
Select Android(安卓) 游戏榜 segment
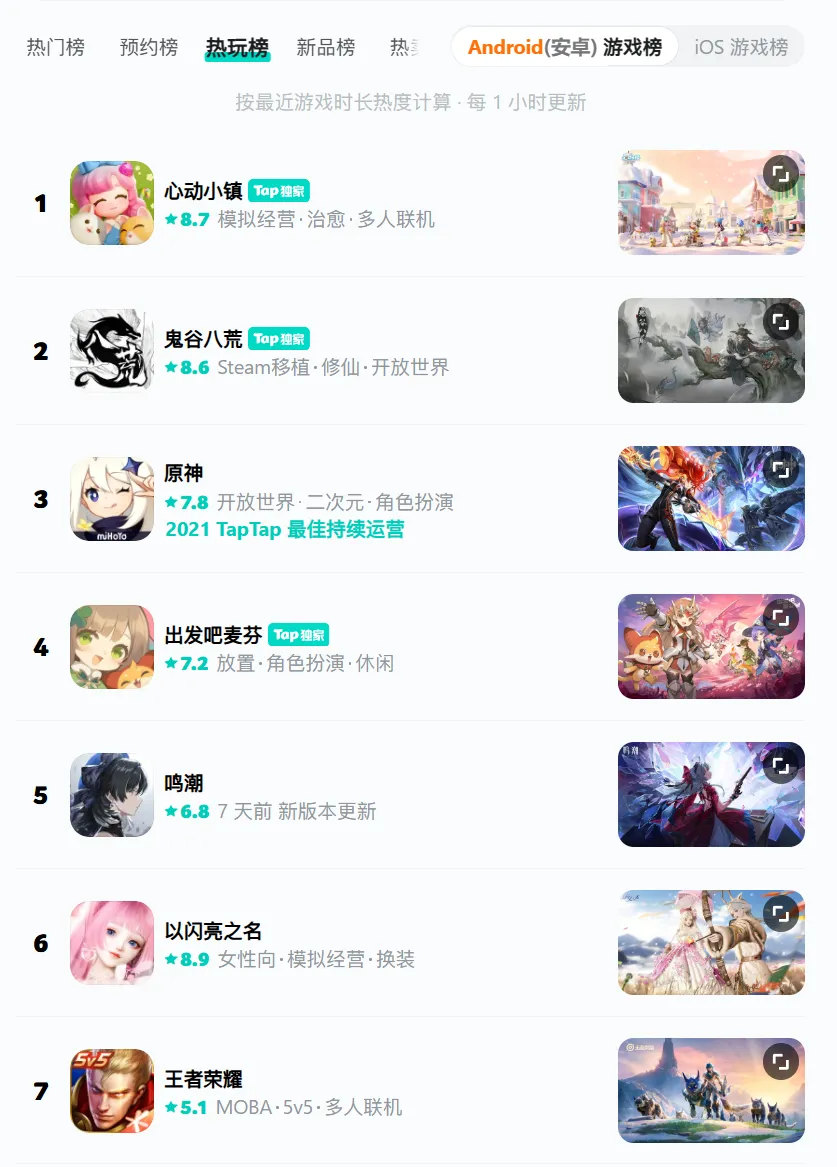coord(564,47)
